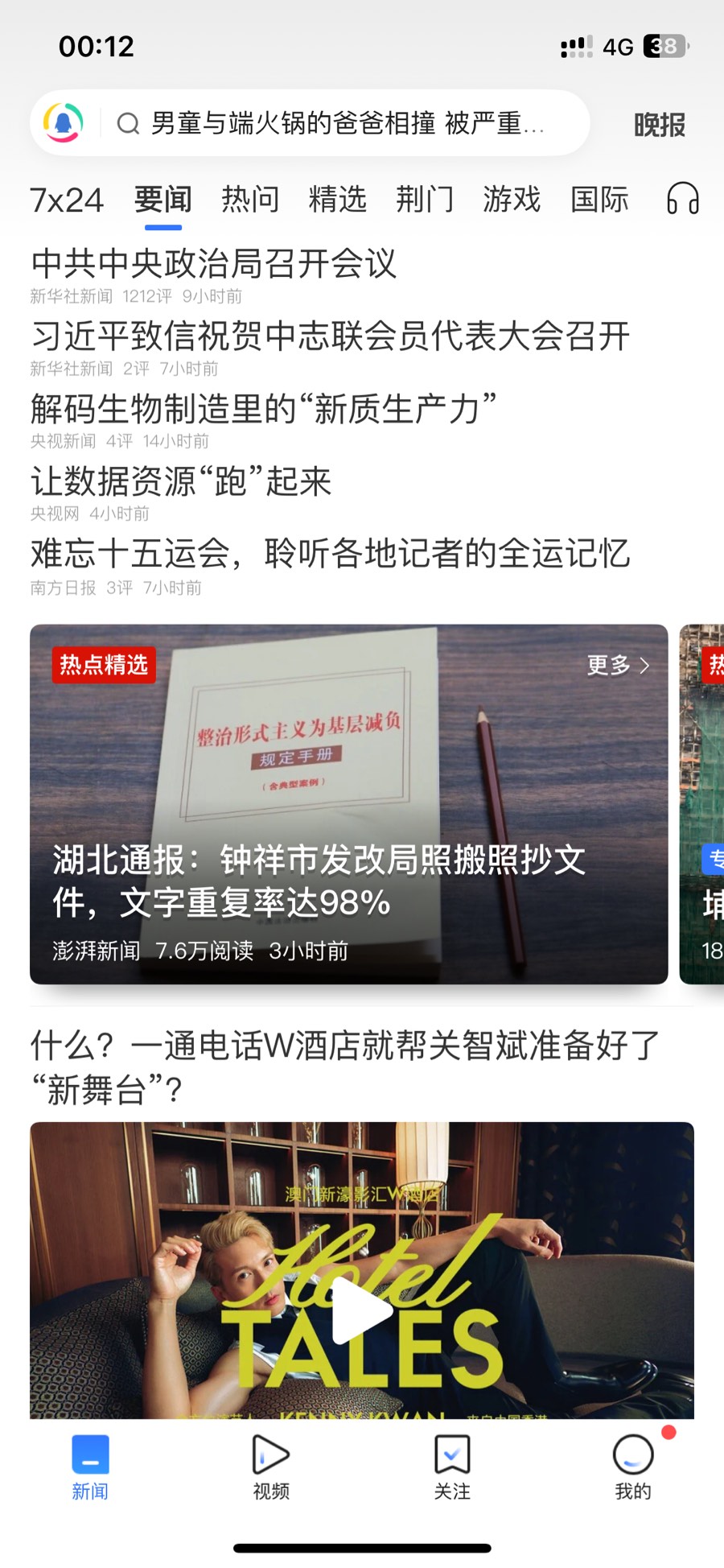Open the headphone audio news icon
This screenshot has height=1568, width=724.
(x=682, y=198)
